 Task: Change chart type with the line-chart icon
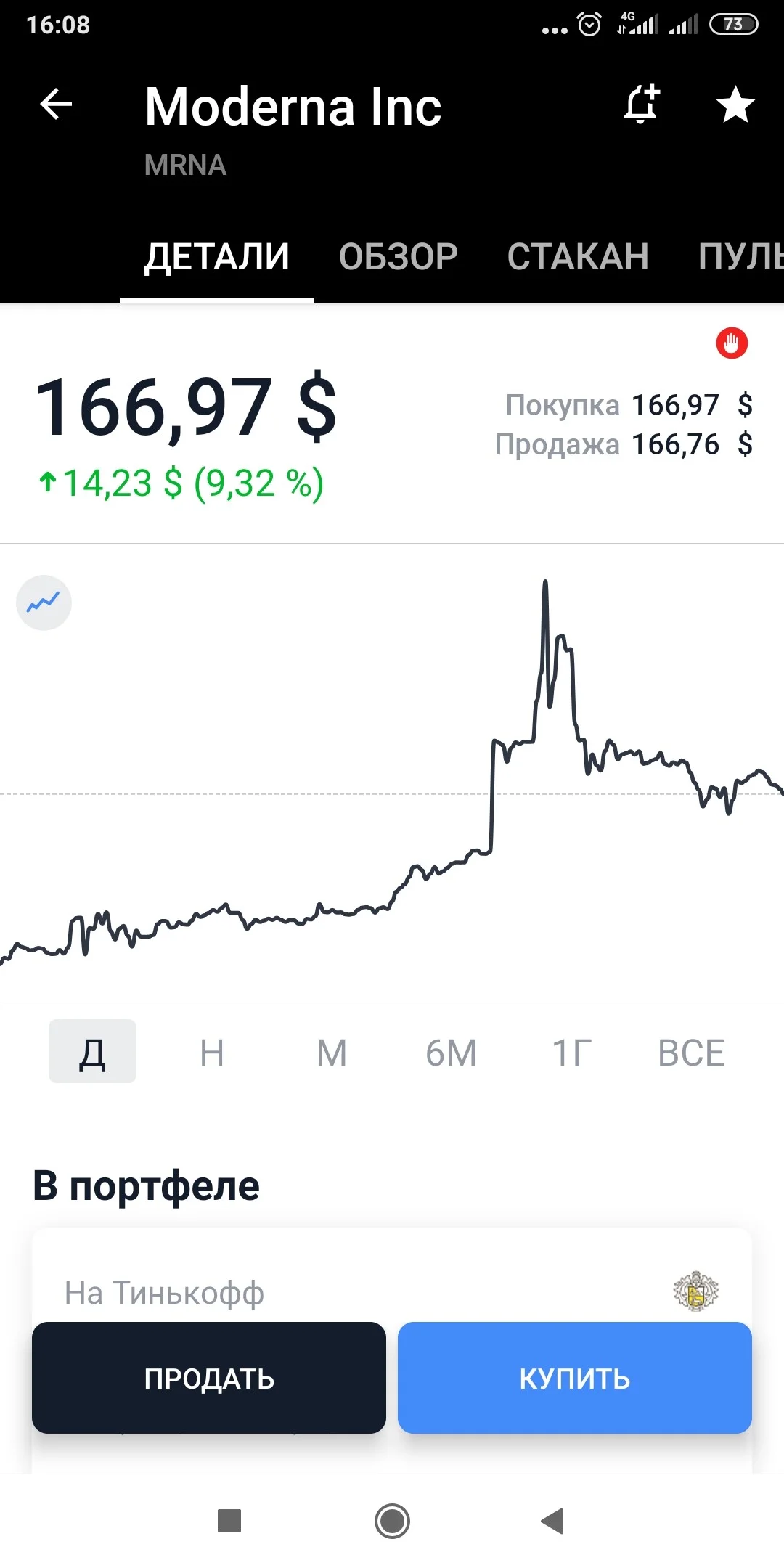44,603
